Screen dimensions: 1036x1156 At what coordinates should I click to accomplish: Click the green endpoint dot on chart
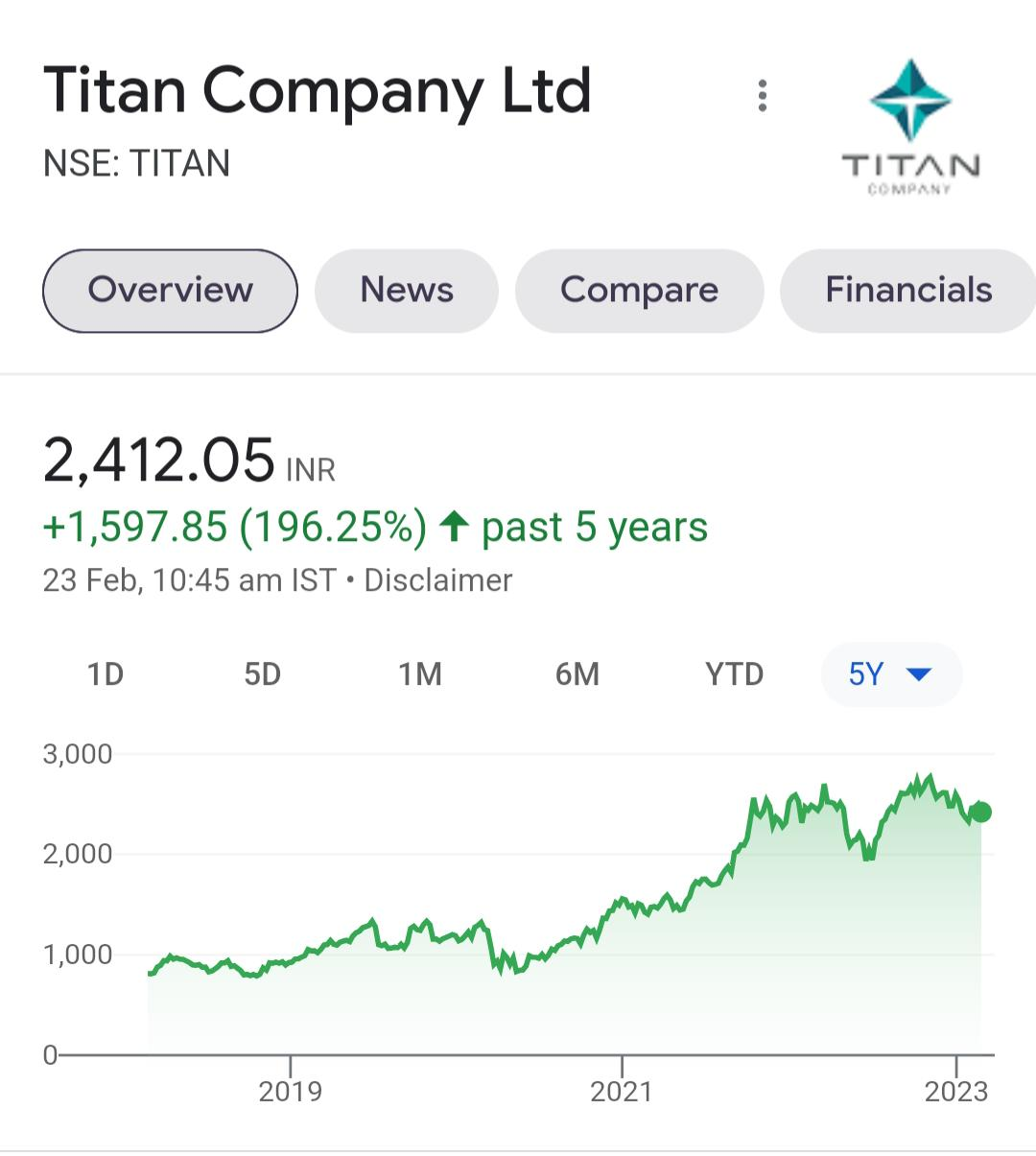(980, 812)
